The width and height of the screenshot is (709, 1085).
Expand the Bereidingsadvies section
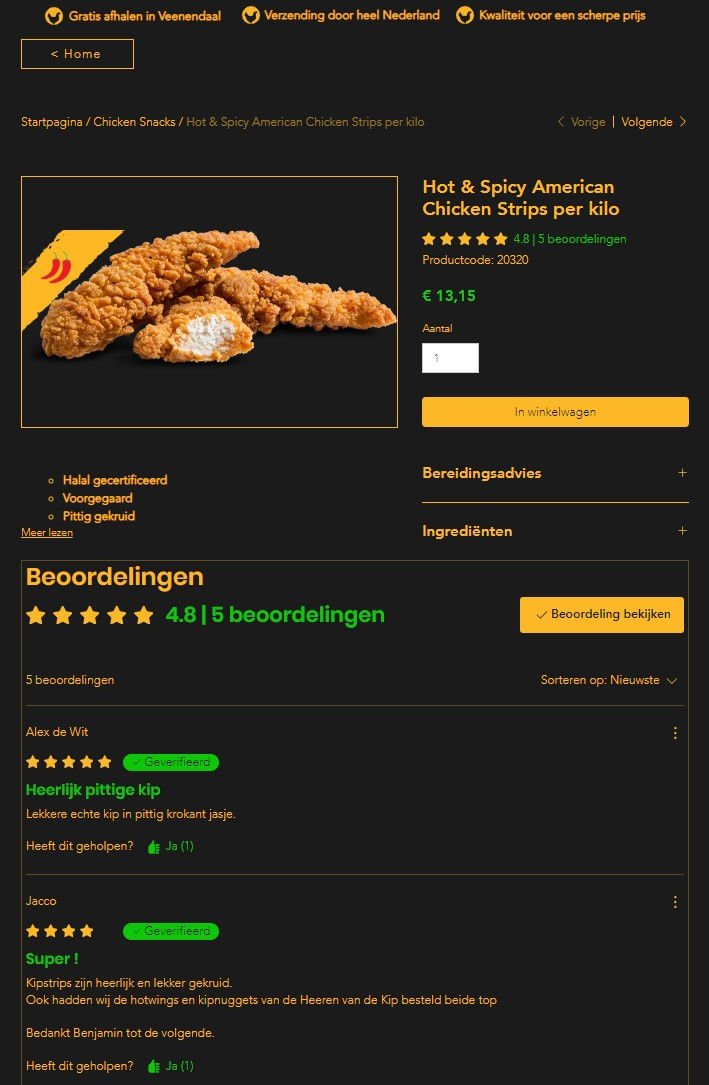[x=555, y=473]
